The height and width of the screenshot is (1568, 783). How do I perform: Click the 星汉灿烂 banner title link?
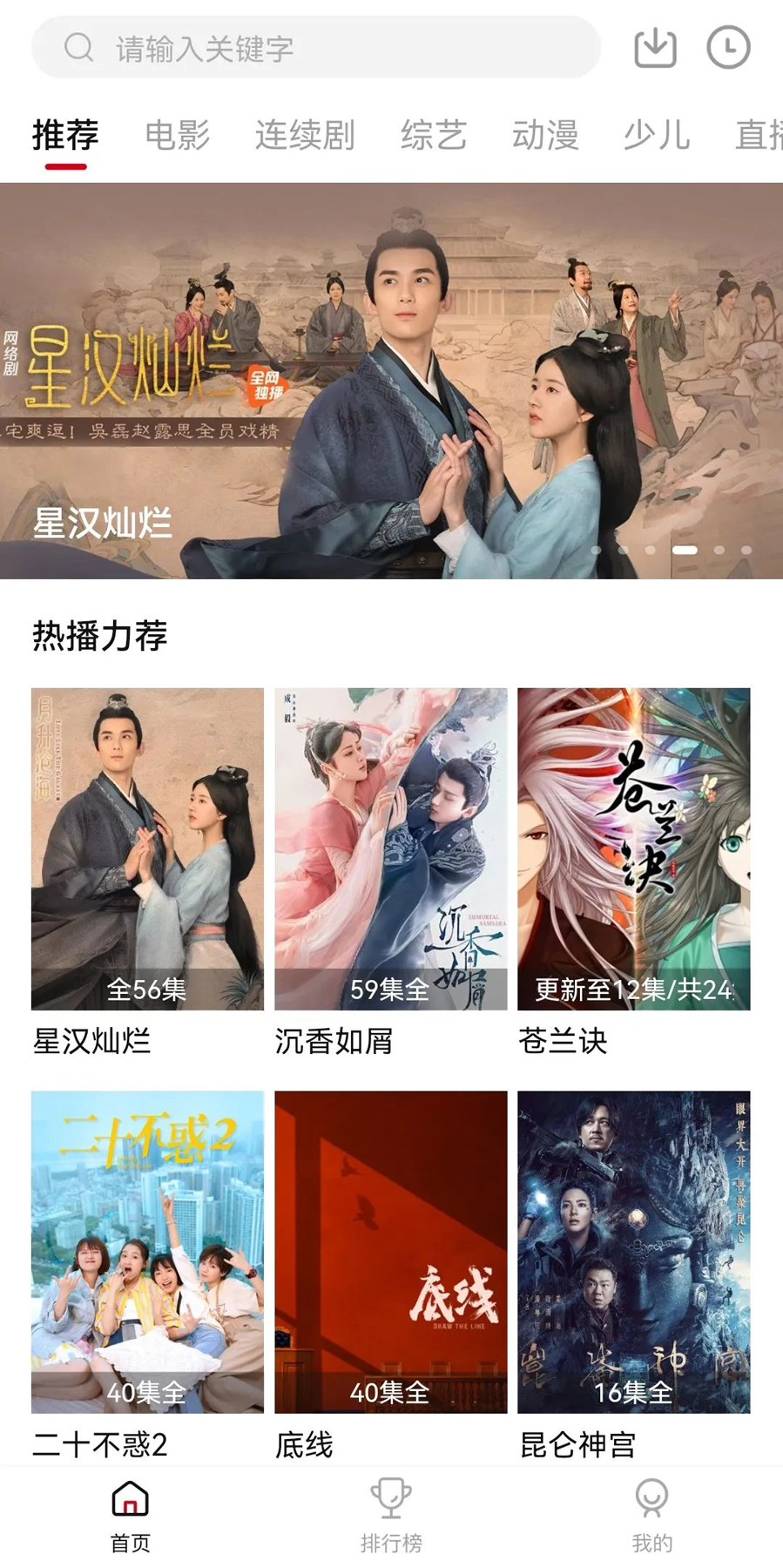(104, 522)
